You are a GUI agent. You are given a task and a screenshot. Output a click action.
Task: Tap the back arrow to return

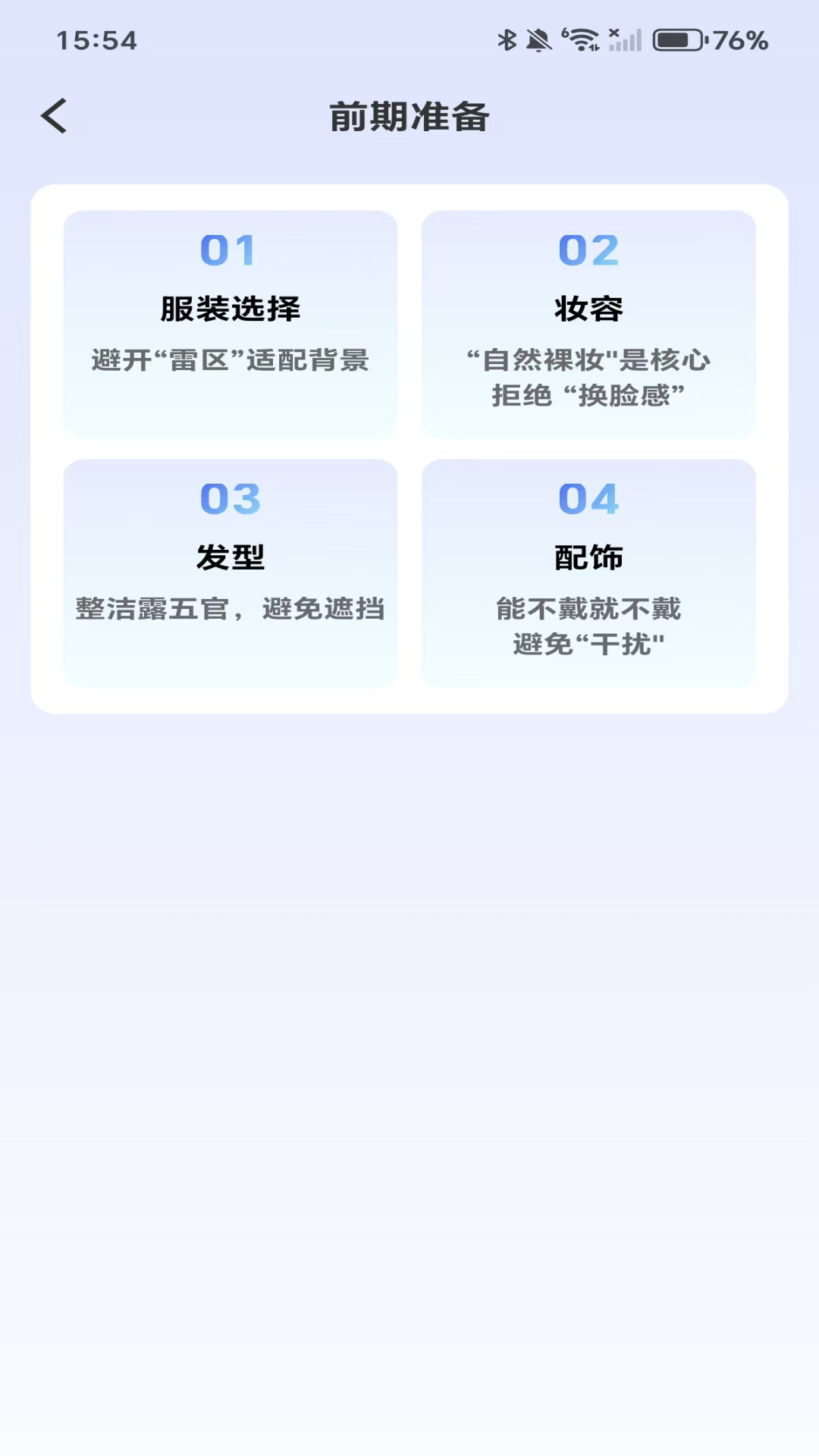click(x=53, y=116)
